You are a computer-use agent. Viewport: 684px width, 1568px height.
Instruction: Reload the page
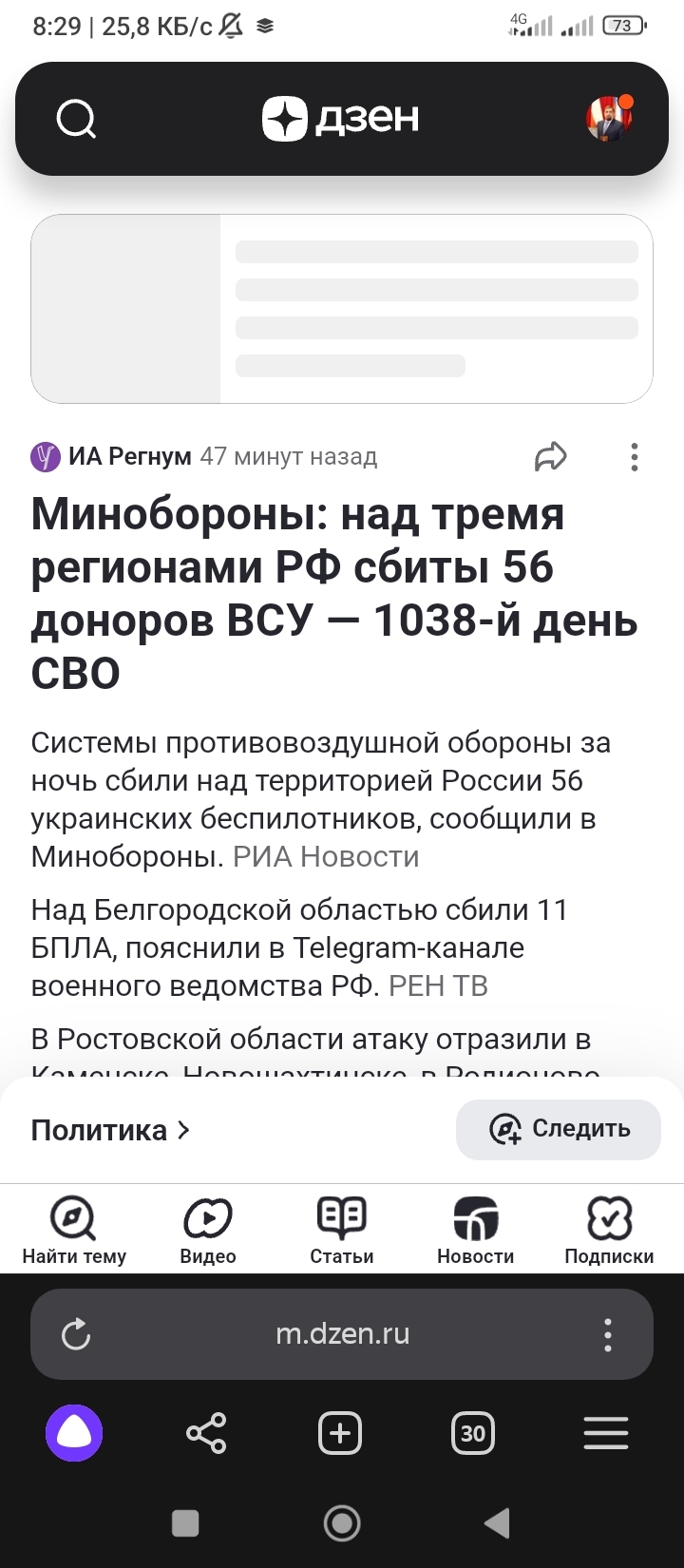tap(76, 1334)
